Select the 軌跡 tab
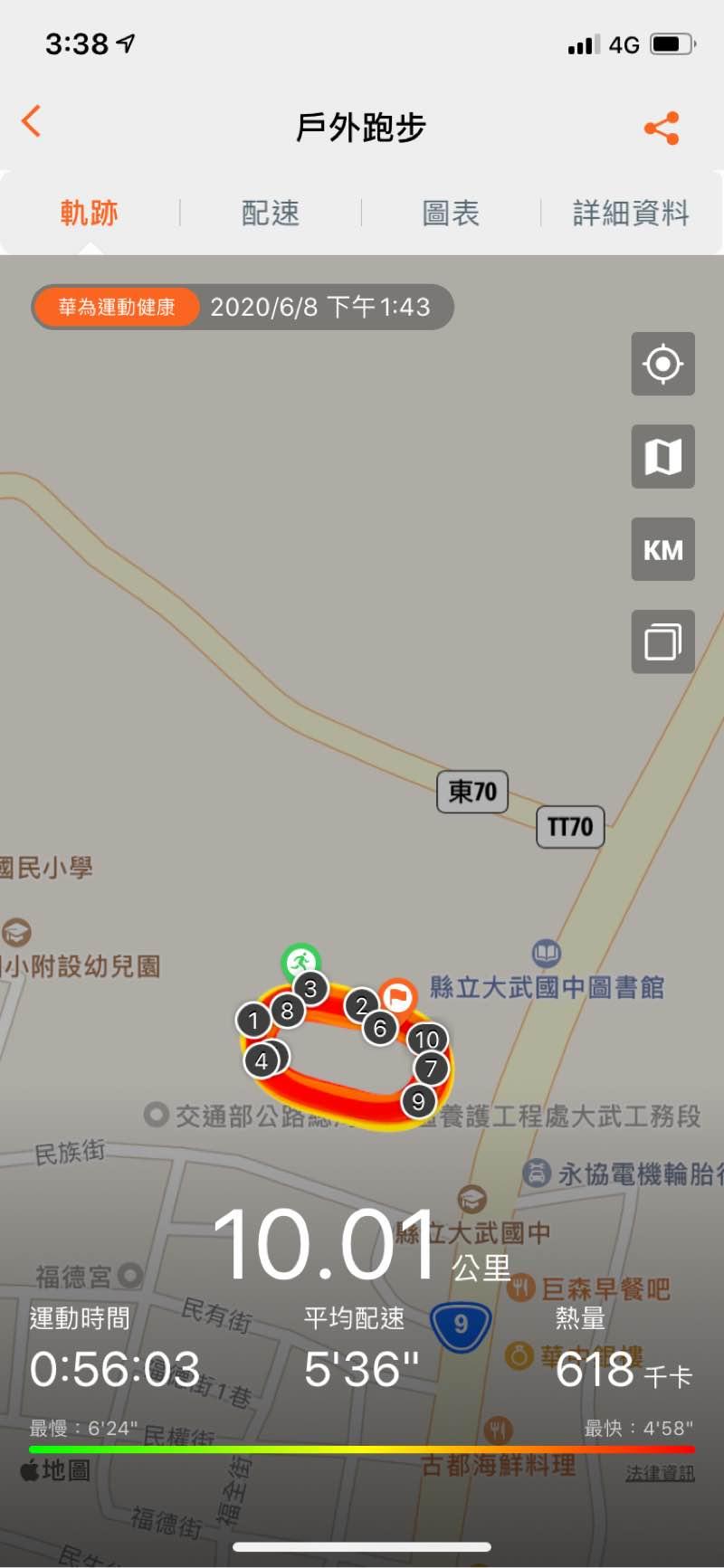This screenshot has width=724, height=1568. (x=90, y=214)
